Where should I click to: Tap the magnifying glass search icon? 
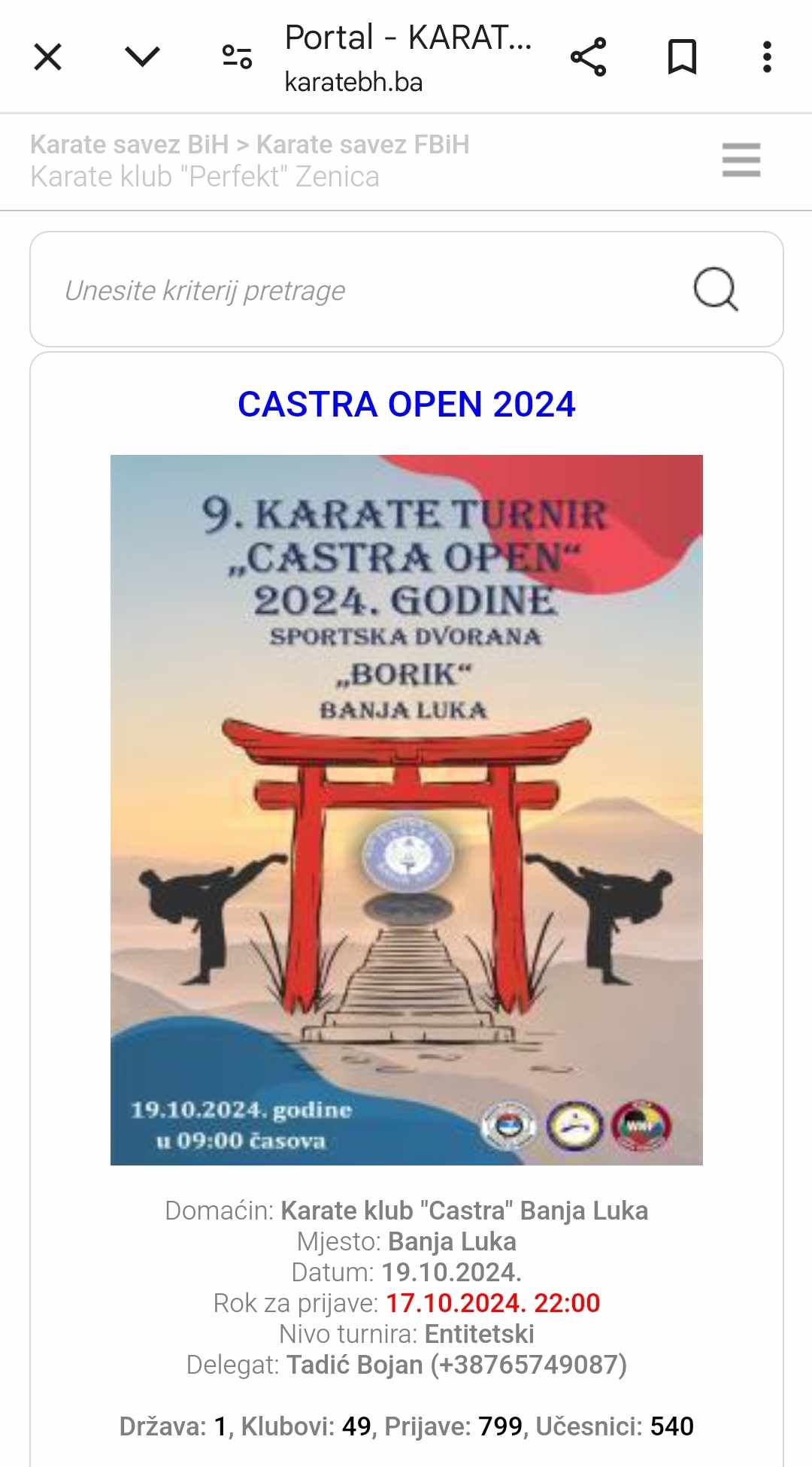[x=715, y=289]
